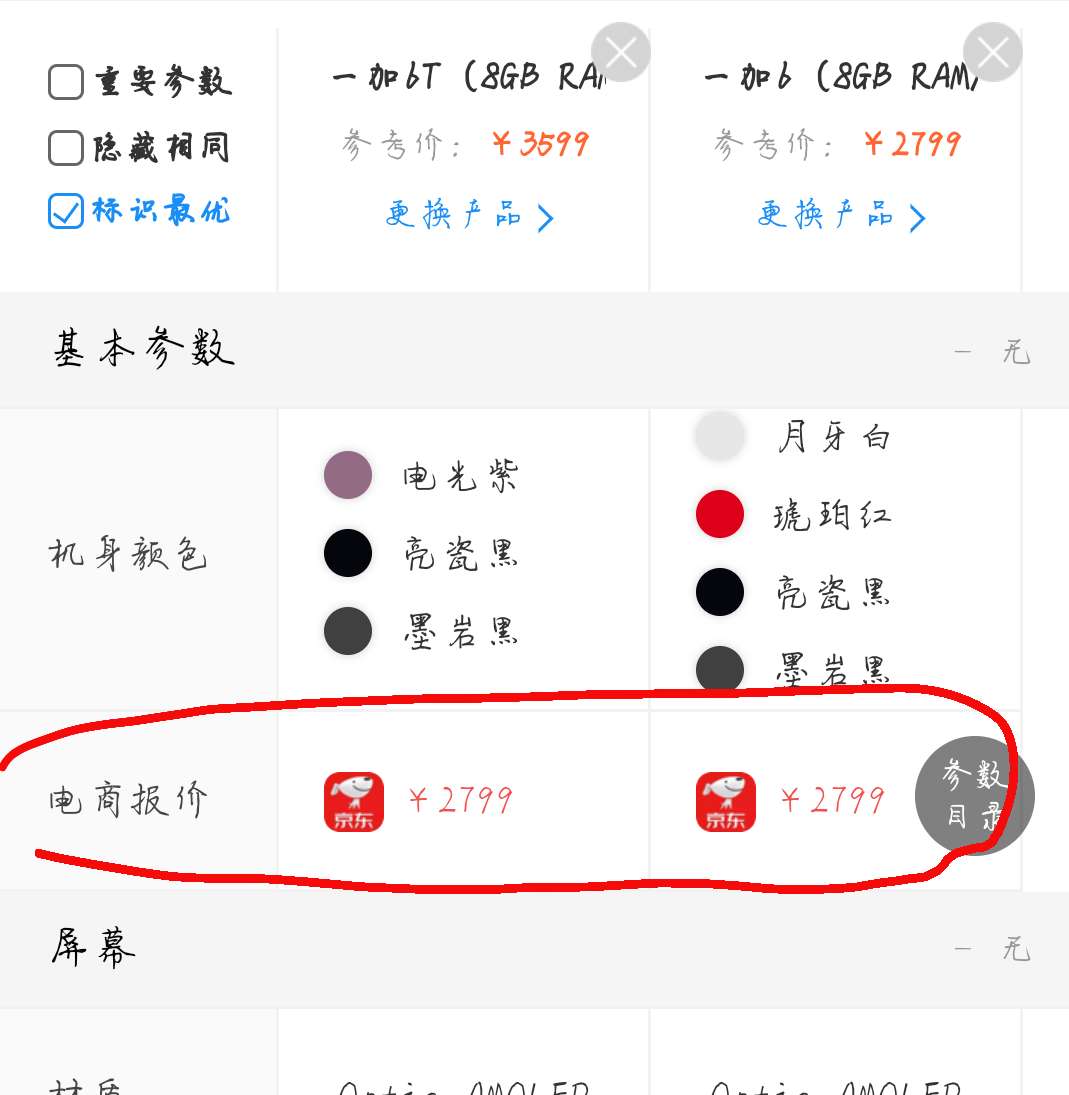Tap 更换产品 under 一加6

tap(840, 215)
